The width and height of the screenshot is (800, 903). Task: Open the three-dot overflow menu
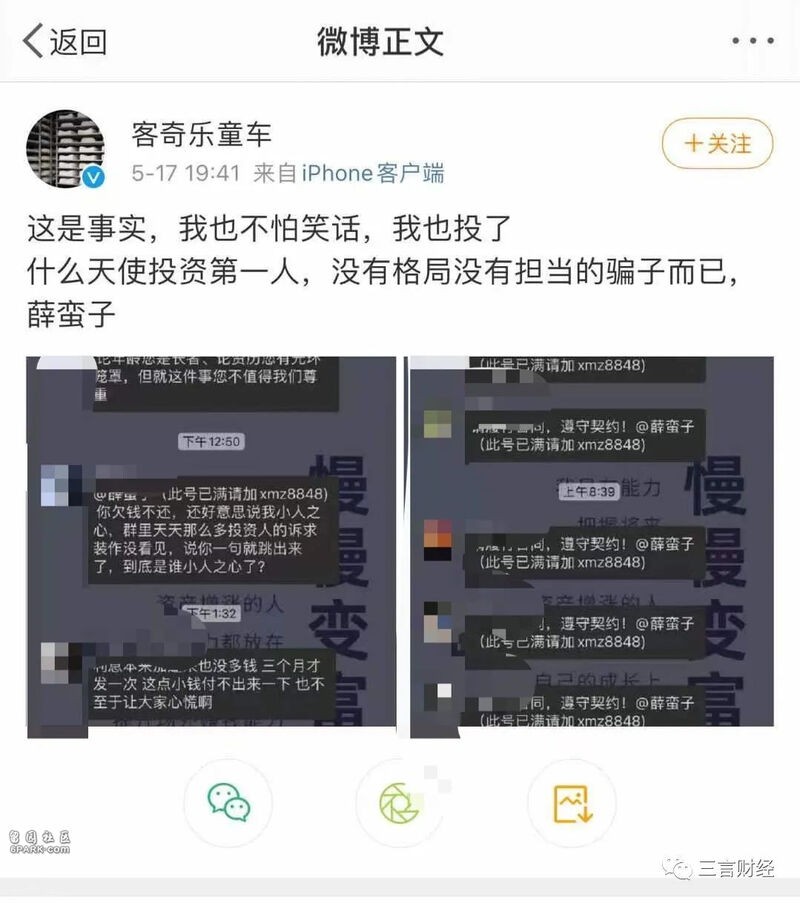(x=752, y=42)
